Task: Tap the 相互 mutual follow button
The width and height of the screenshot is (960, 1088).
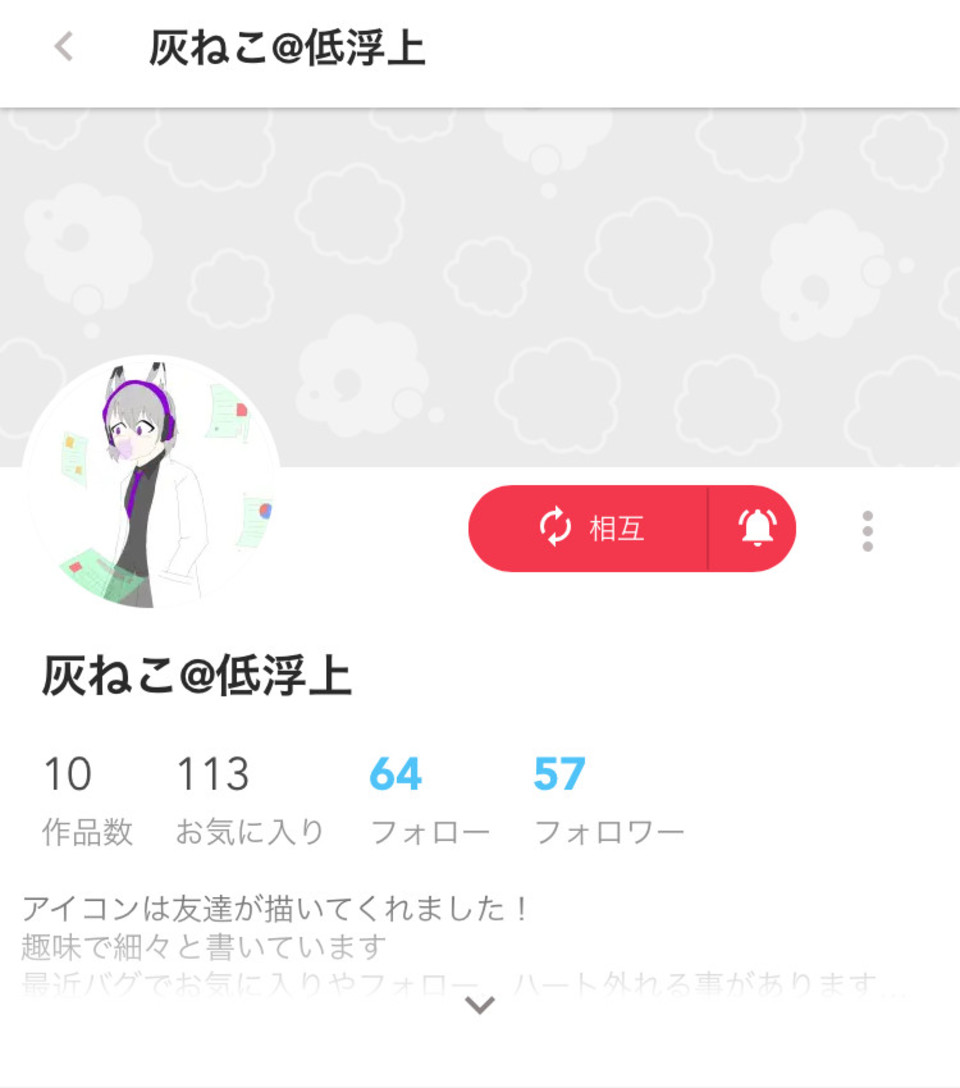Action: click(590, 528)
